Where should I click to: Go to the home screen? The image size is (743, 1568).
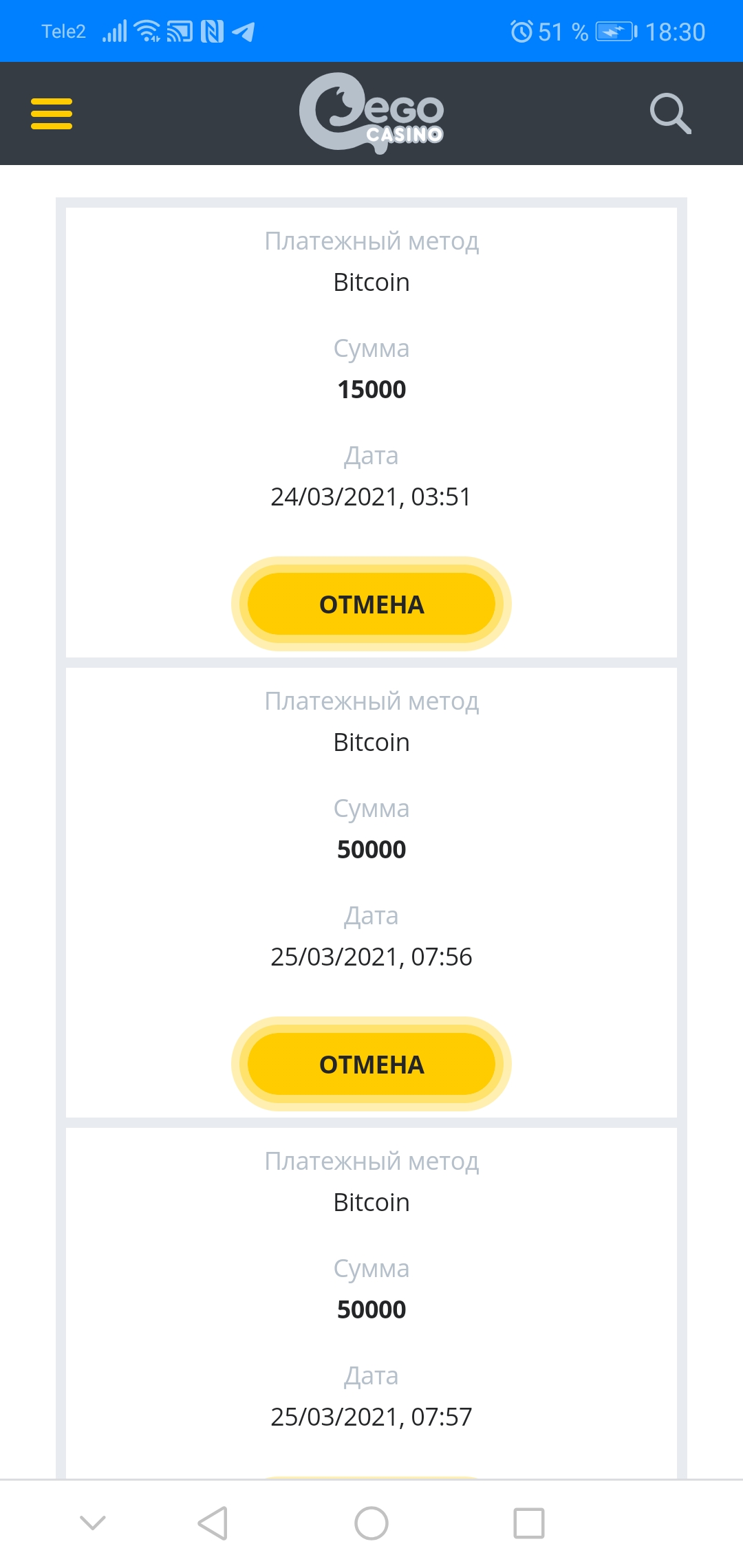pyautogui.click(x=371, y=1523)
